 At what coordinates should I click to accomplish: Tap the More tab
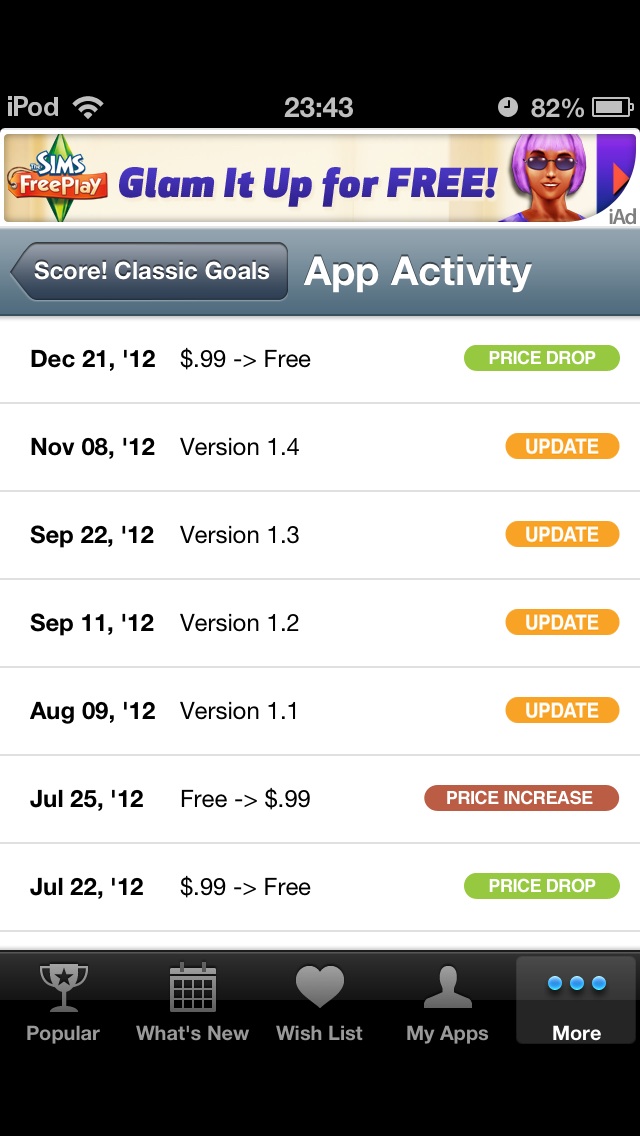coord(576,1002)
